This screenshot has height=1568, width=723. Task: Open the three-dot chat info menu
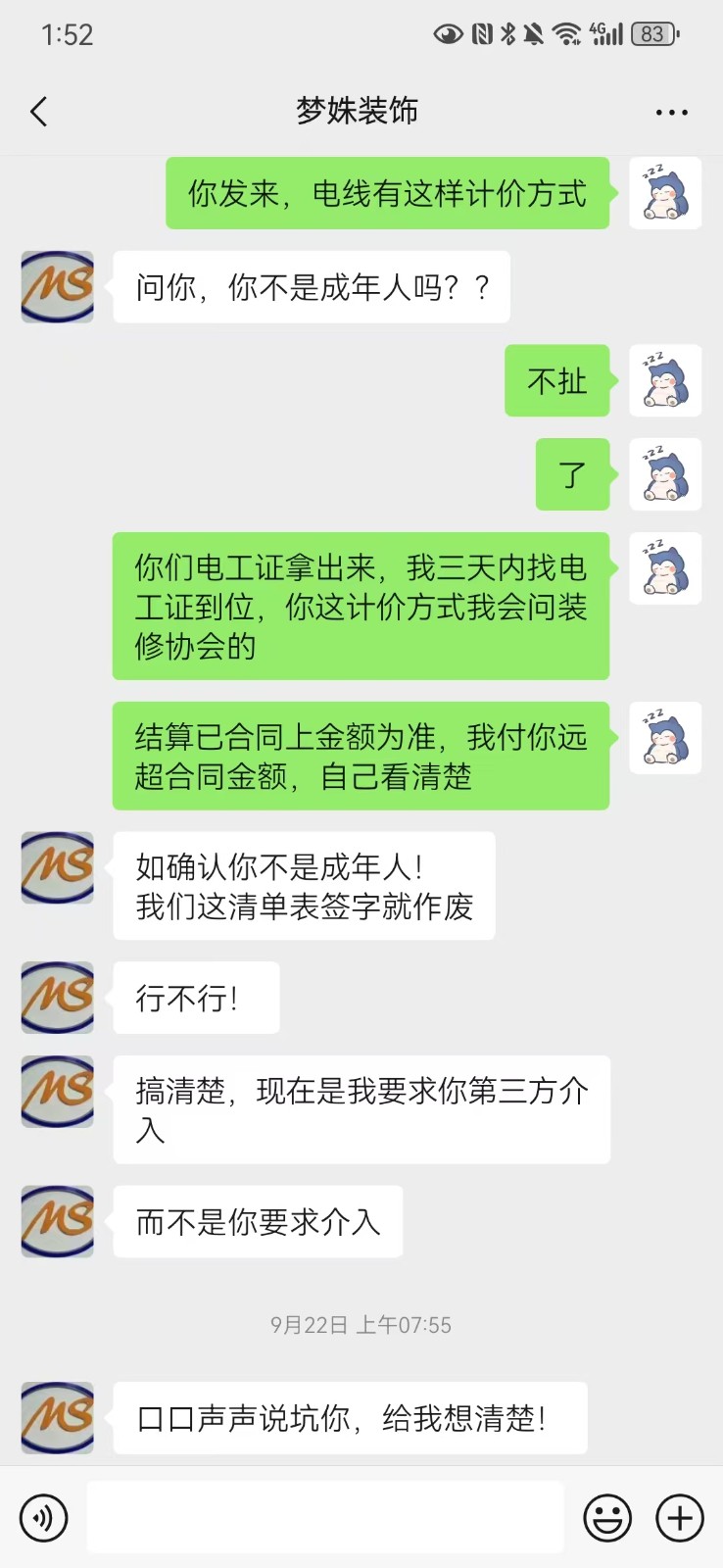[671, 113]
